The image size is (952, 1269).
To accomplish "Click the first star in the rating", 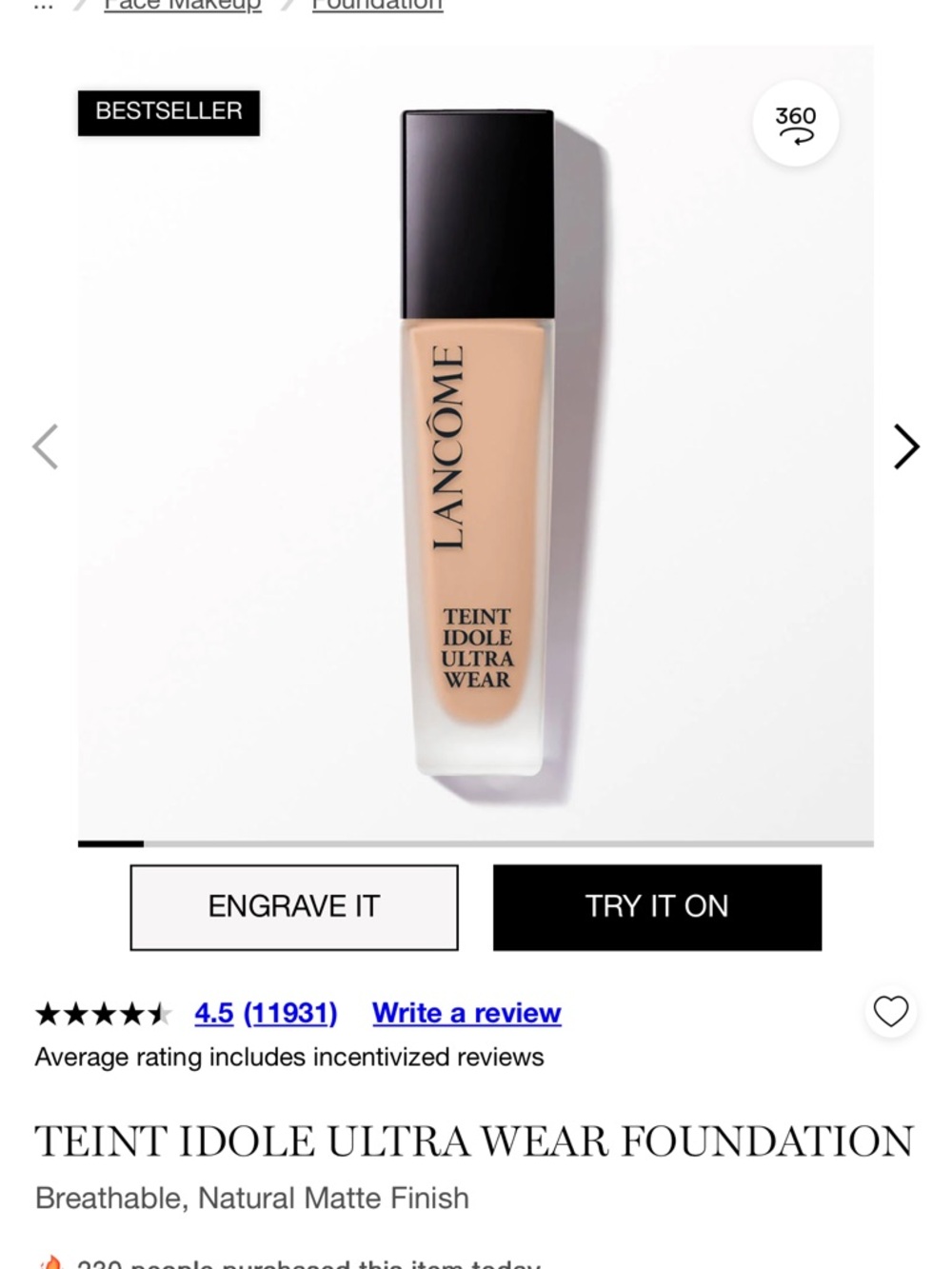I will click(x=48, y=1013).
